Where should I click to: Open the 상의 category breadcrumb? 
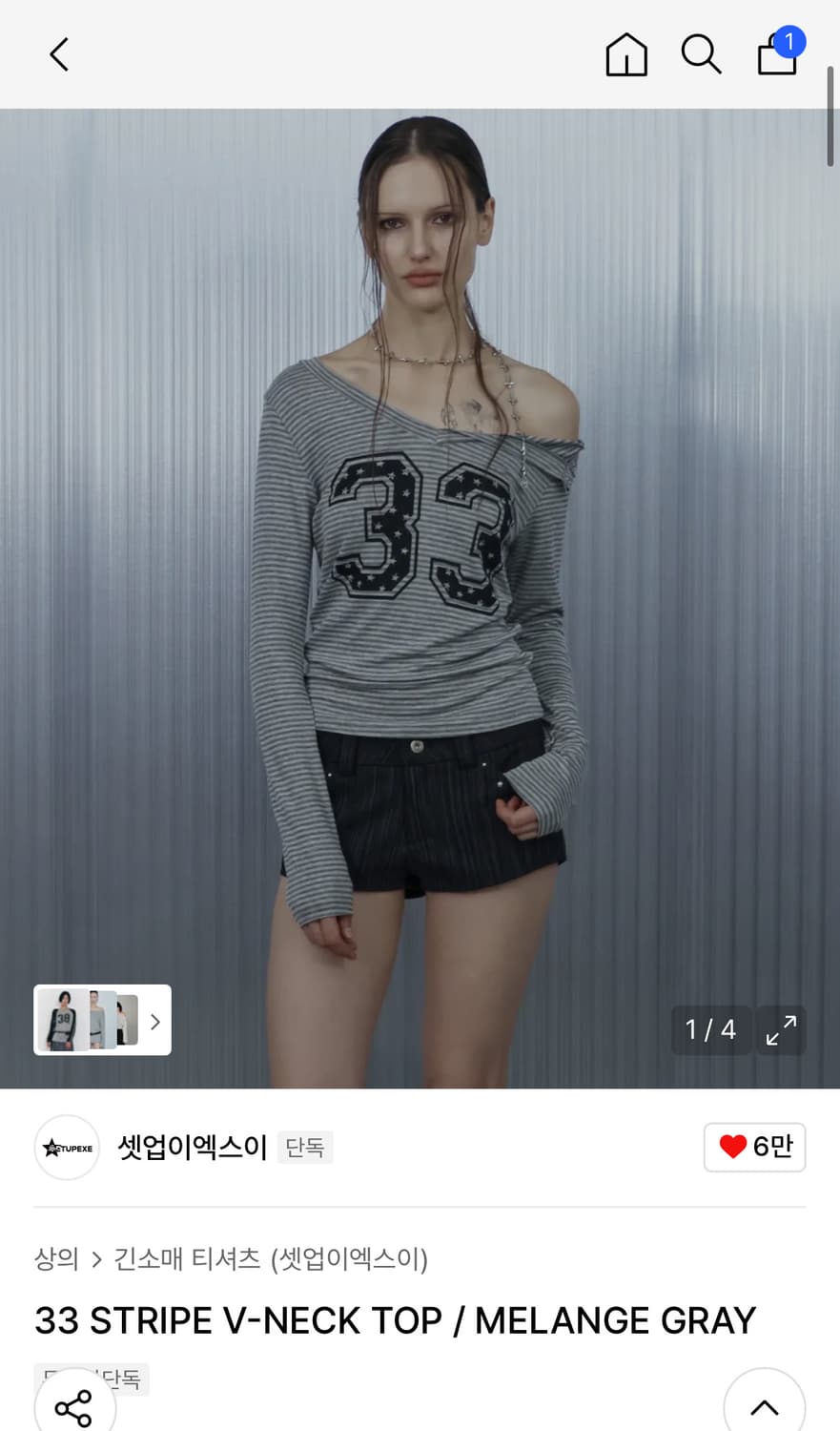coord(55,1259)
